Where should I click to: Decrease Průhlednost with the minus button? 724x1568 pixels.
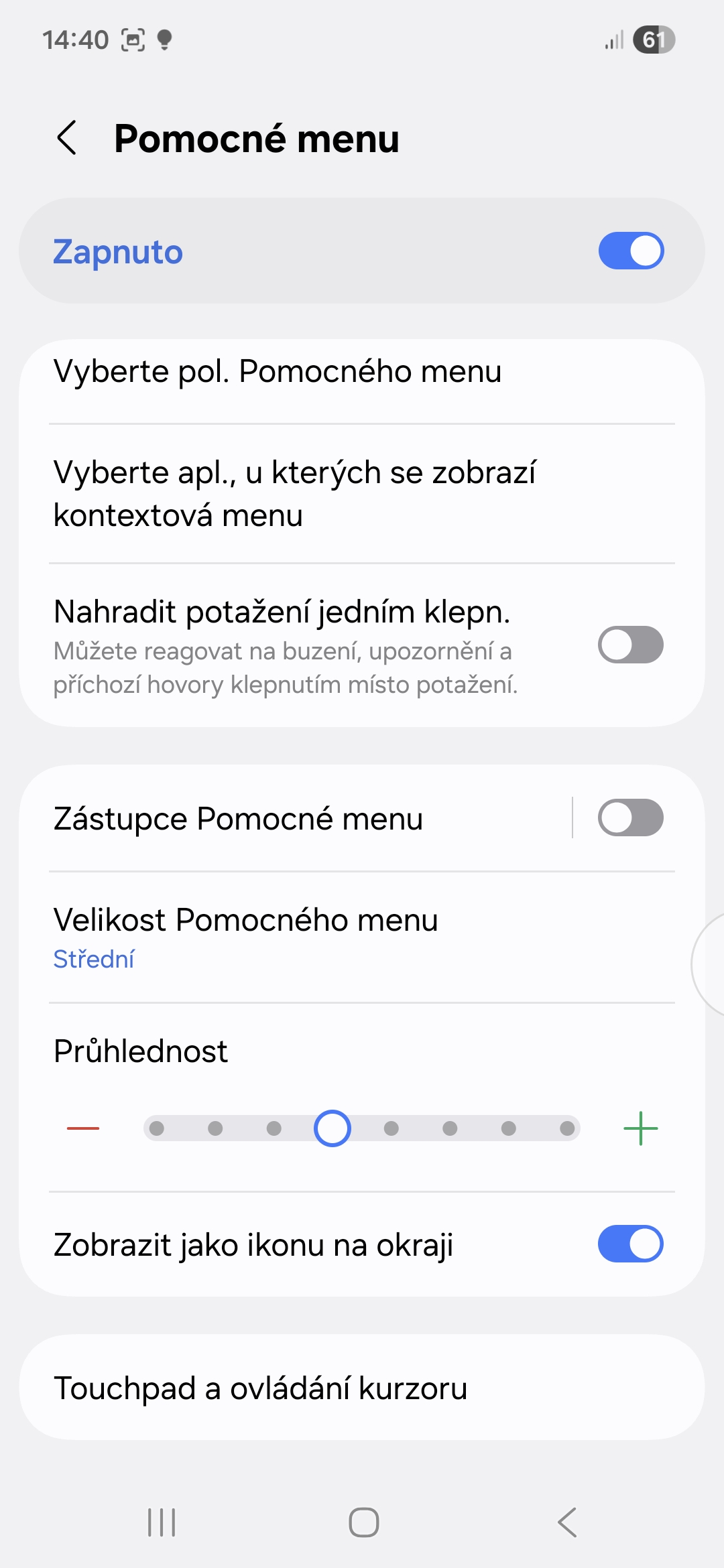click(x=83, y=1128)
